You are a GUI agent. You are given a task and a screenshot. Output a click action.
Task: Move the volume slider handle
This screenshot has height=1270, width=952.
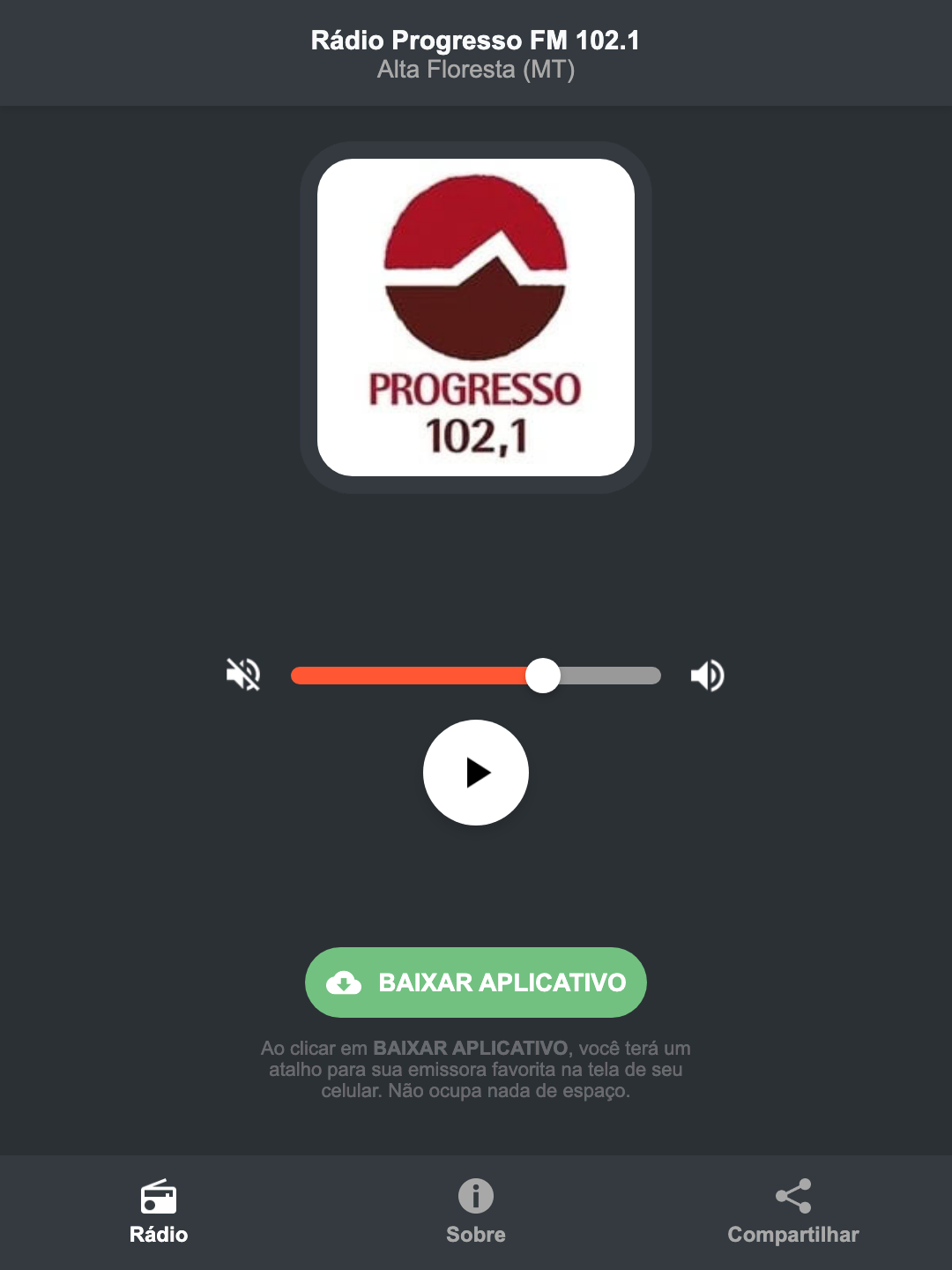pyautogui.click(x=543, y=675)
